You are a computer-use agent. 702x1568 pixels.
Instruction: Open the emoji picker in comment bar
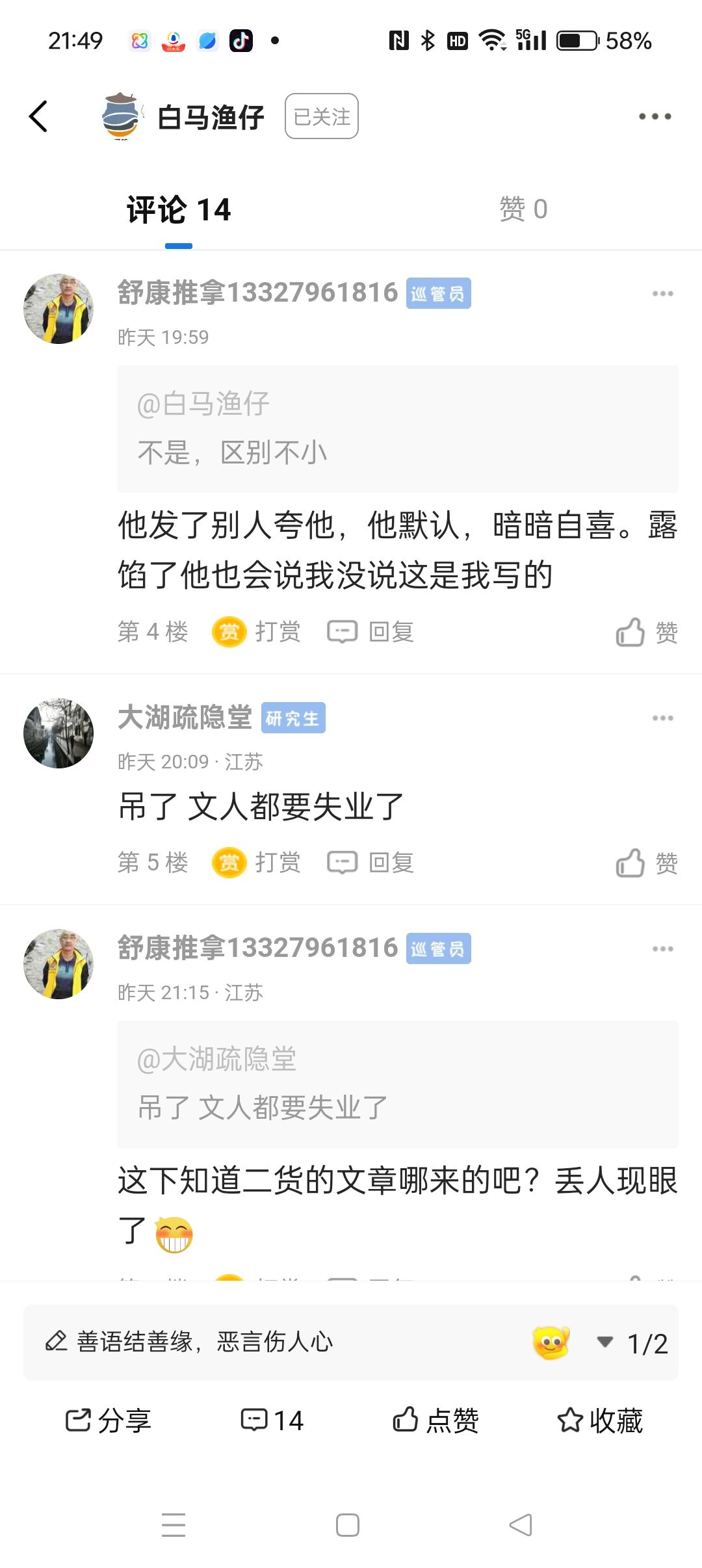click(551, 1342)
